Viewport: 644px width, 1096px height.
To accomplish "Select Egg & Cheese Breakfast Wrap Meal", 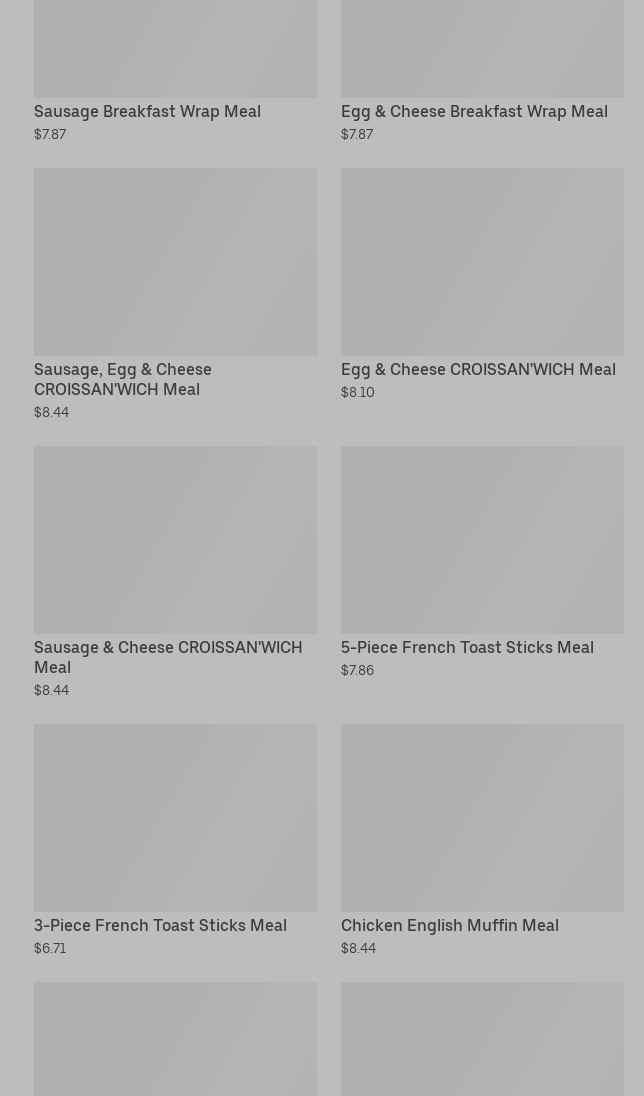I will 474,111.
